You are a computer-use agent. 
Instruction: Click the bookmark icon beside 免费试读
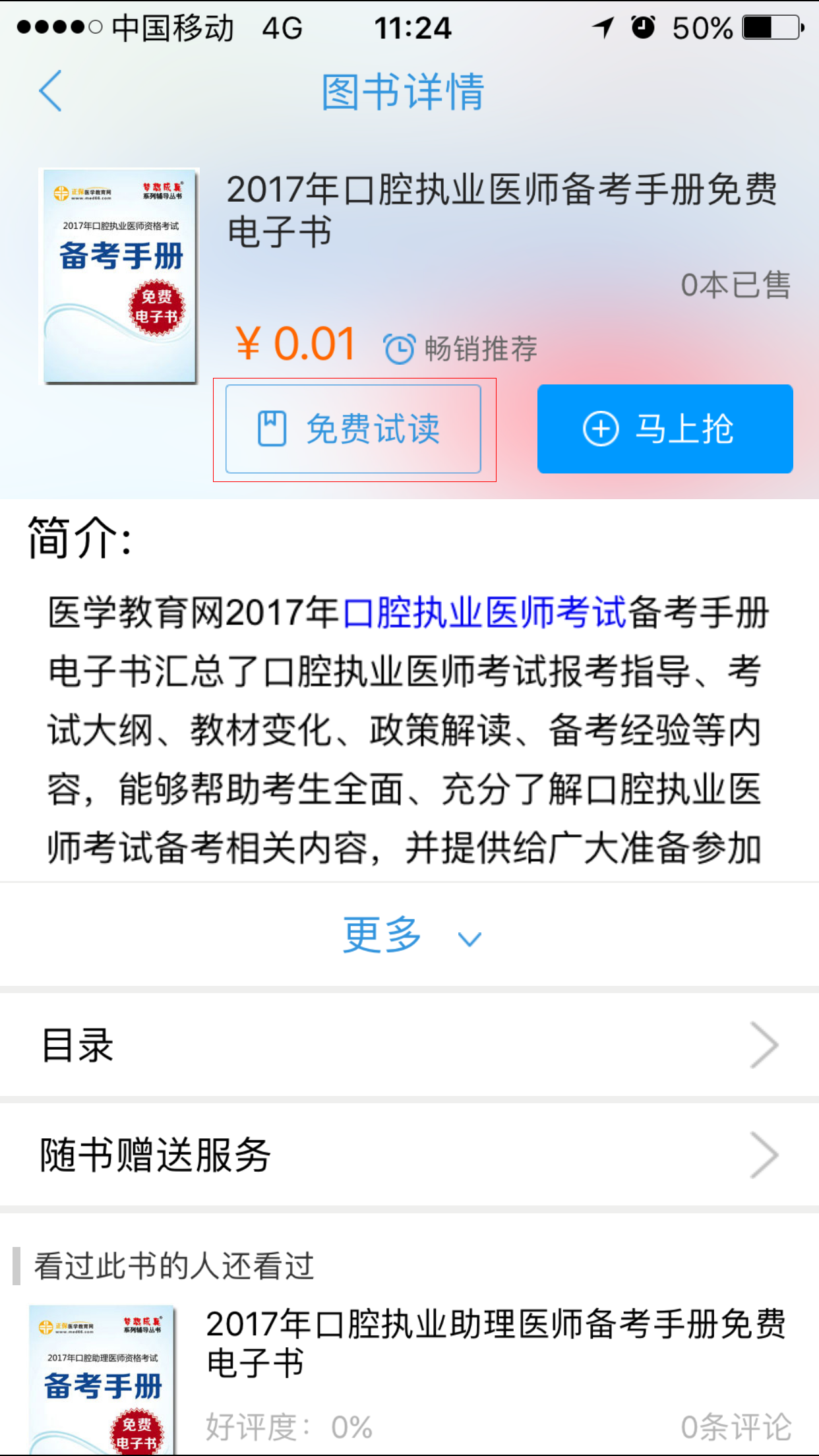(x=271, y=428)
